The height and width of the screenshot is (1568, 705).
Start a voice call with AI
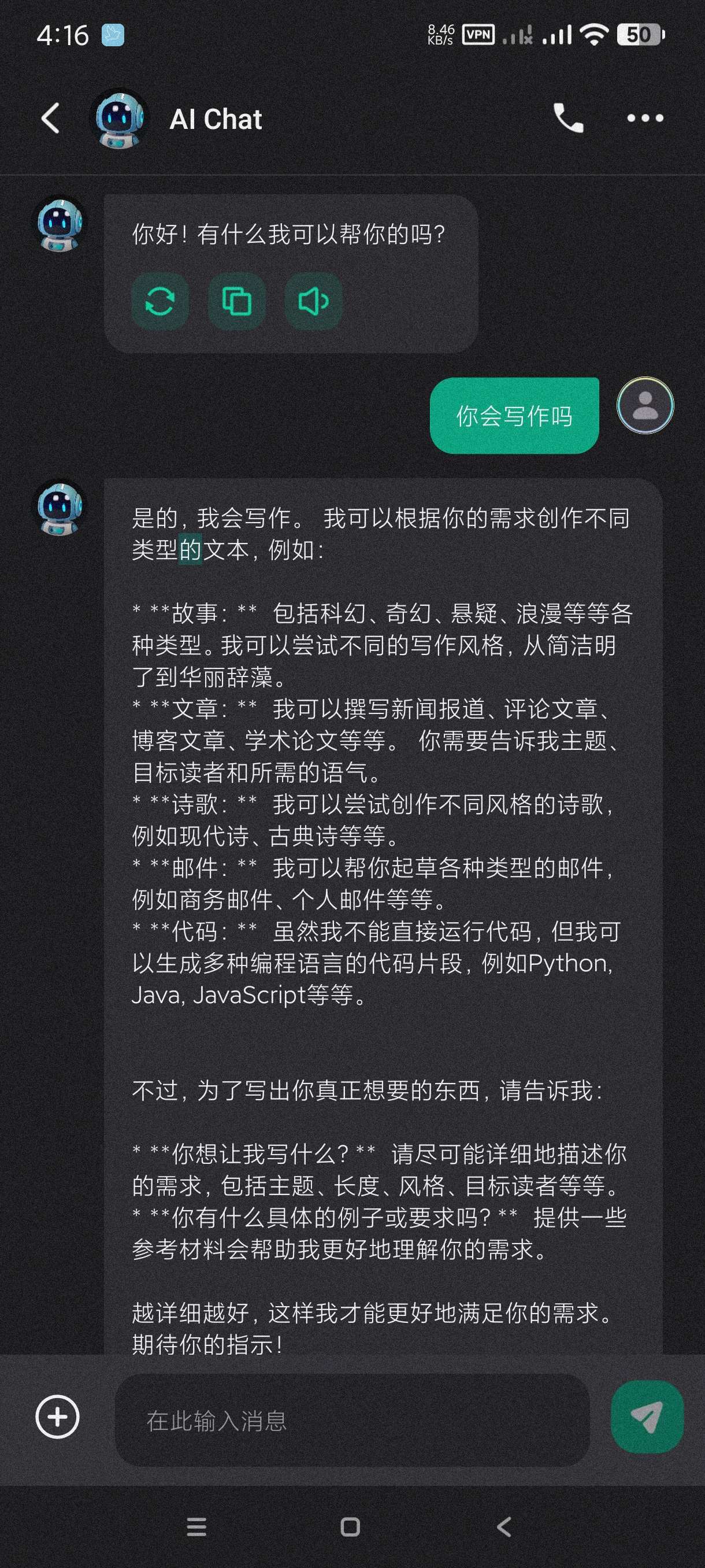(x=568, y=118)
